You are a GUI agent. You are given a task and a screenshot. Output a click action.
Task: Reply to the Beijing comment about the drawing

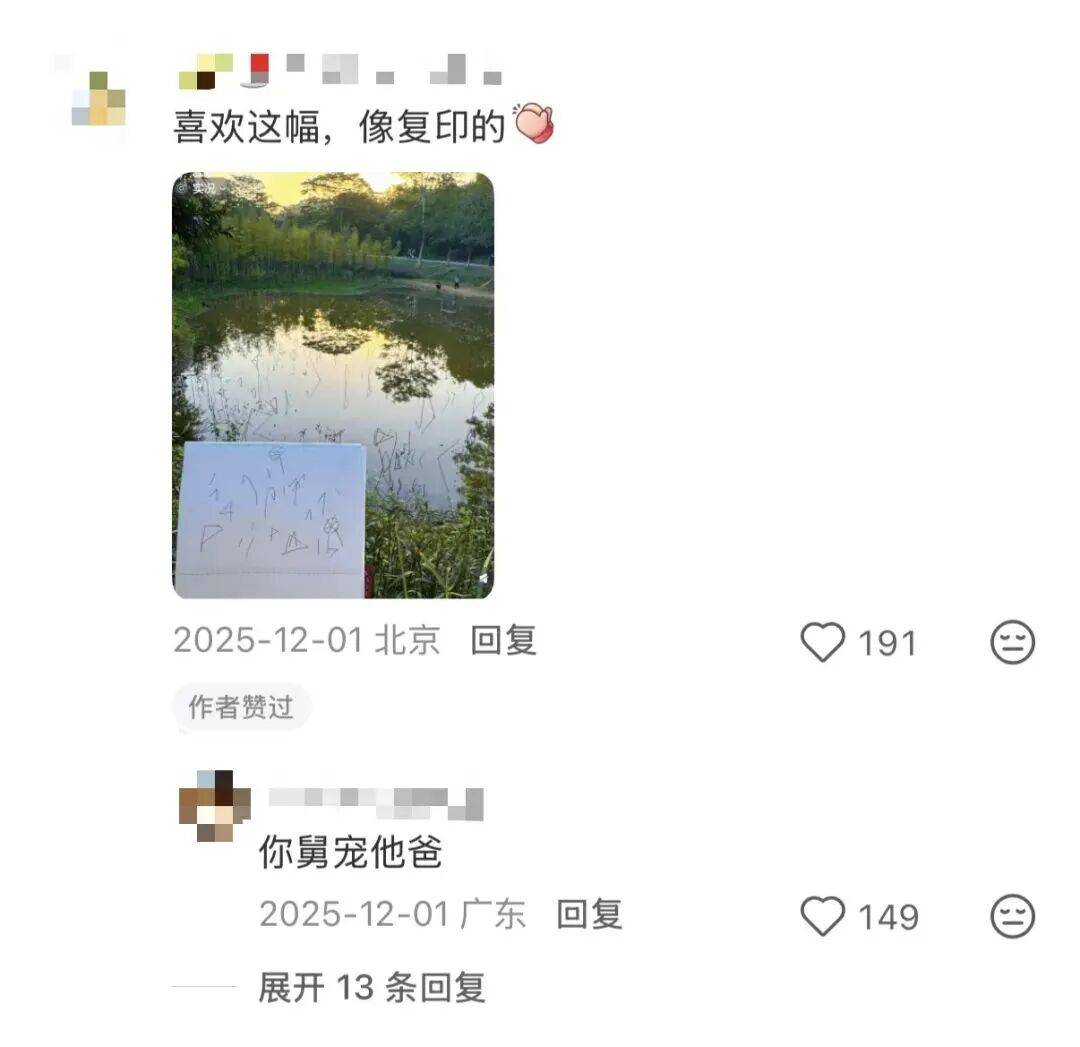click(x=503, y=641)
